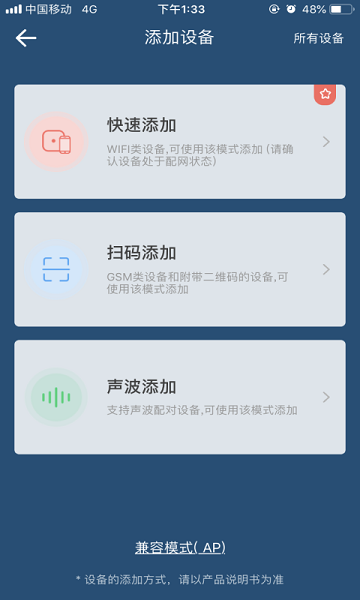Go back using the top-left arrow
Image resolution: width=360 pixels, height=600 pixels.
[26, 38]
